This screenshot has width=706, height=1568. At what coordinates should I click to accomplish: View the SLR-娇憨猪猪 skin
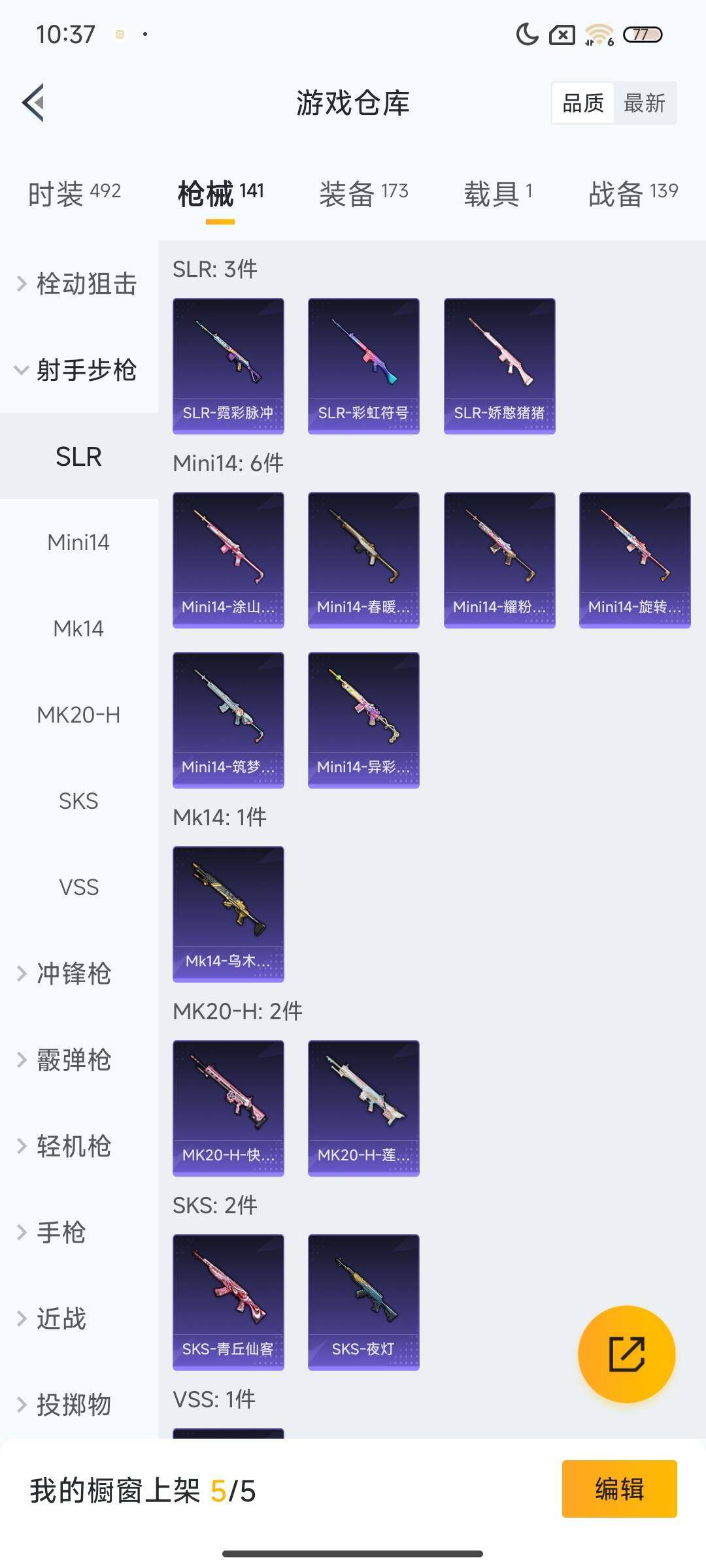pyautogui.click(x=499, y=366)
